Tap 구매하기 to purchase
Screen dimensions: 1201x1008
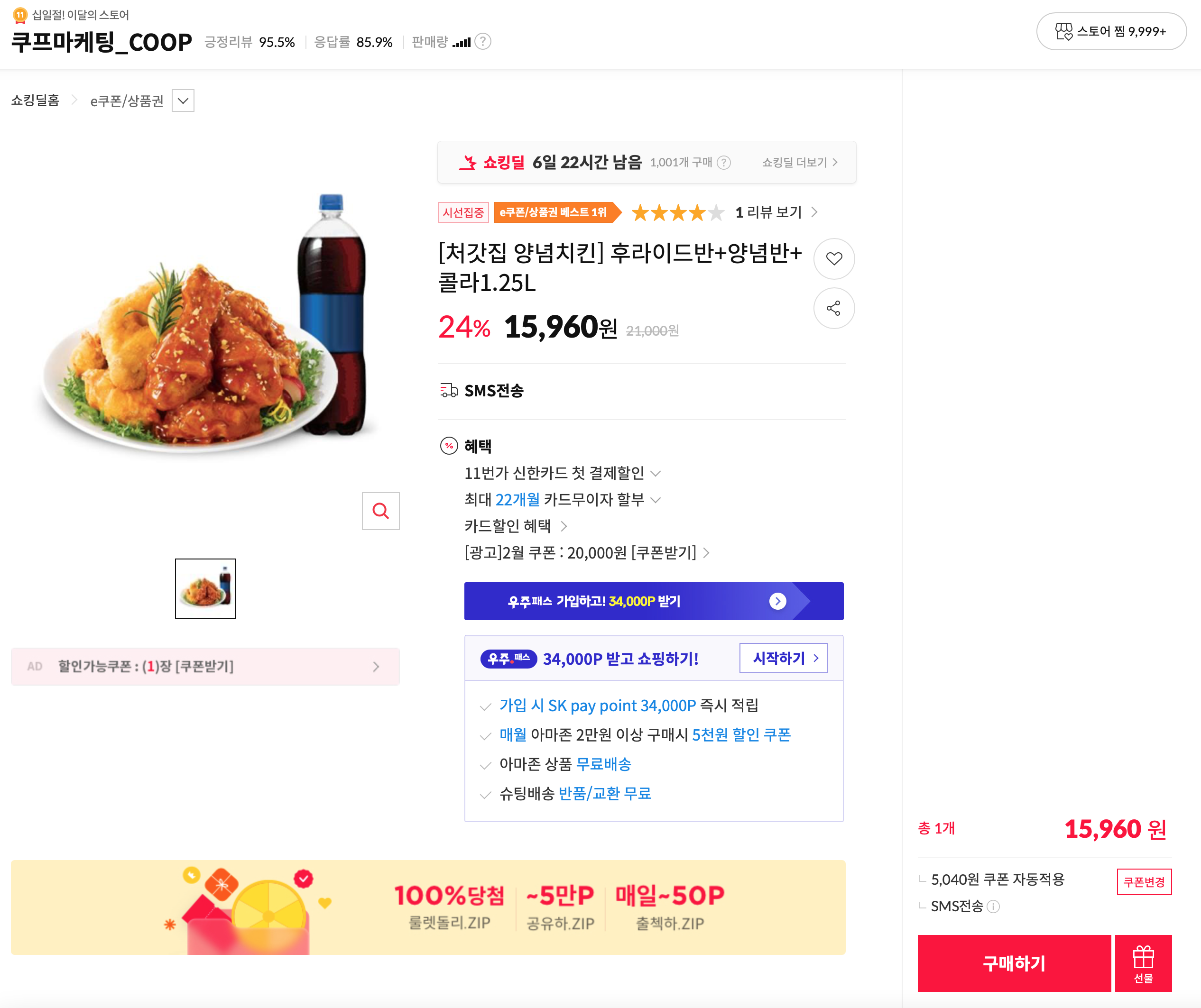pyautogui.click(x=1014, y=963)
